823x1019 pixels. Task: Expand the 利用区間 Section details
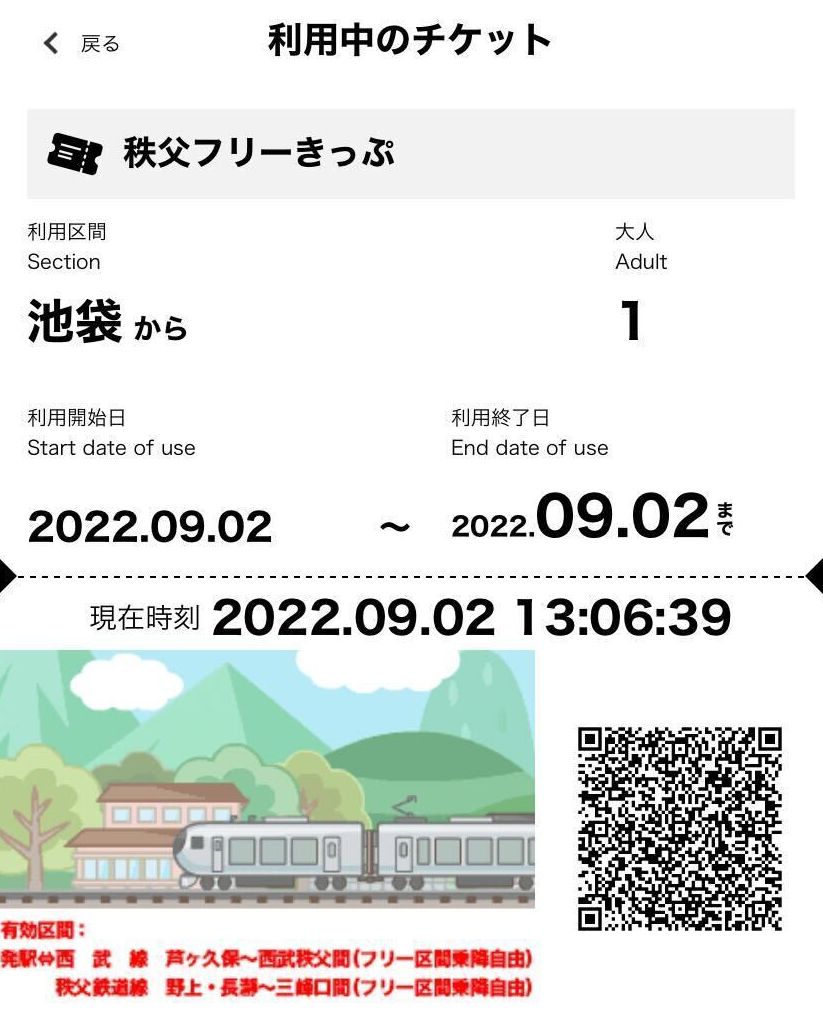pos(64,246)
